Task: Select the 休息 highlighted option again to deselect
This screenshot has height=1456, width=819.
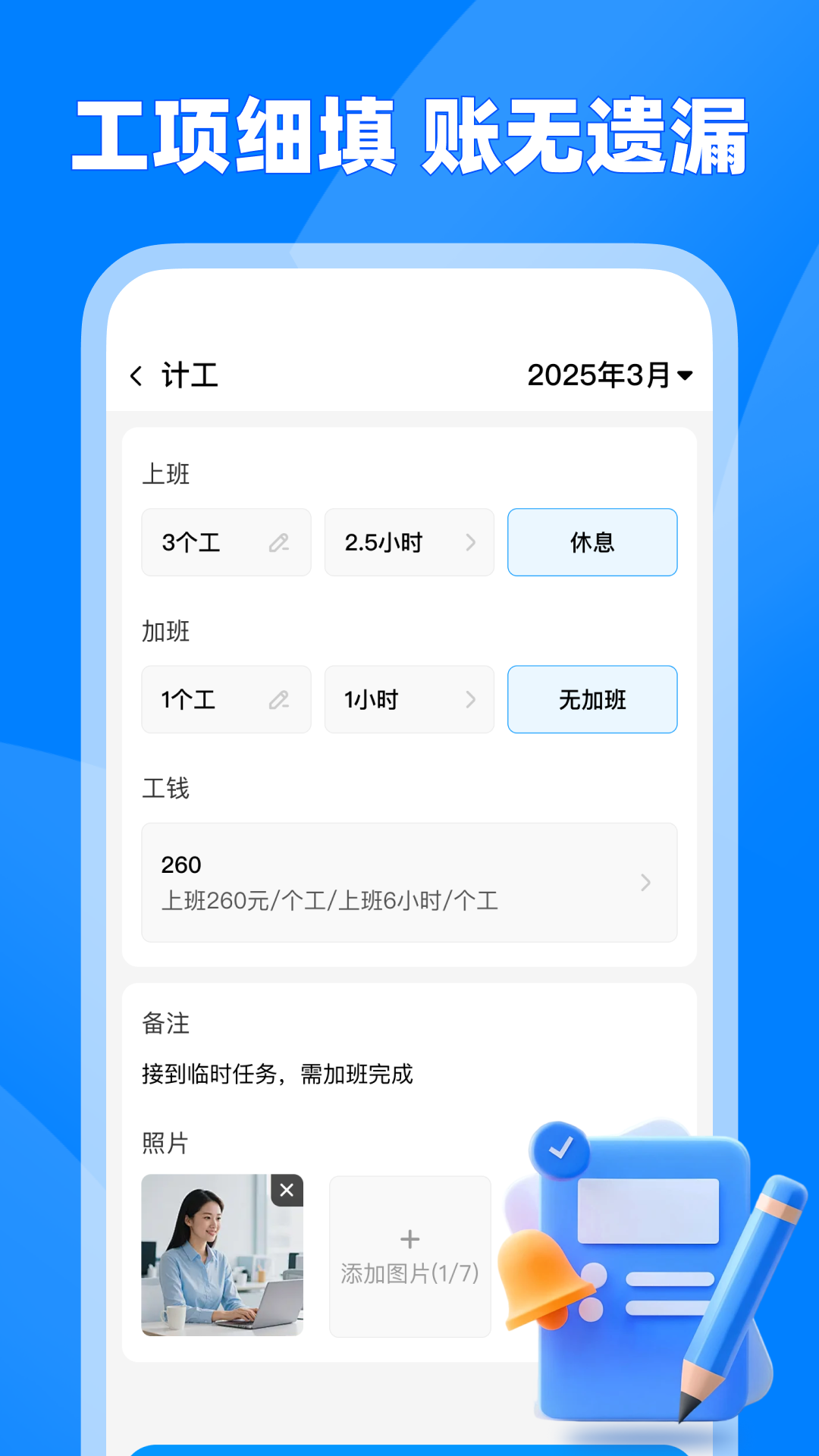Action: click(591, 542)
